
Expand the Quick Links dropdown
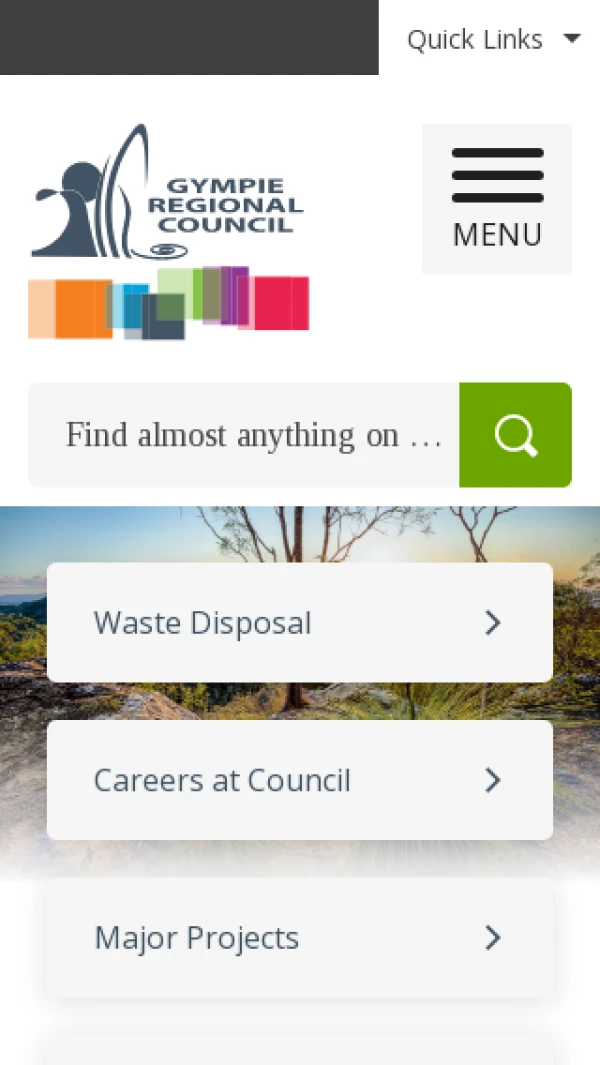pos(492,39)
